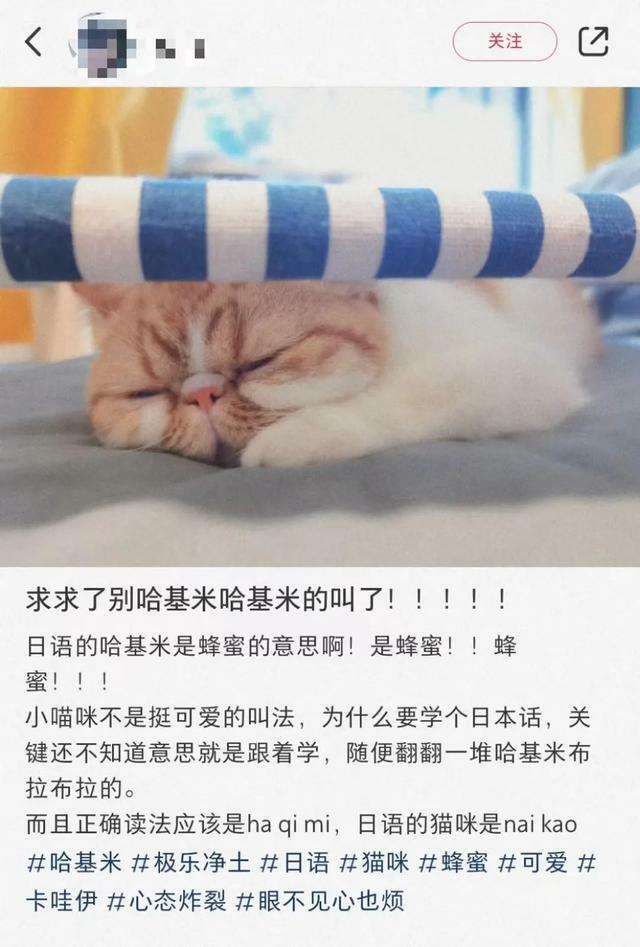This screenshot has height=947, width=640.
Task: Open the post author's profile avatar
Action: pyautogui.click(x=100, y=42)
